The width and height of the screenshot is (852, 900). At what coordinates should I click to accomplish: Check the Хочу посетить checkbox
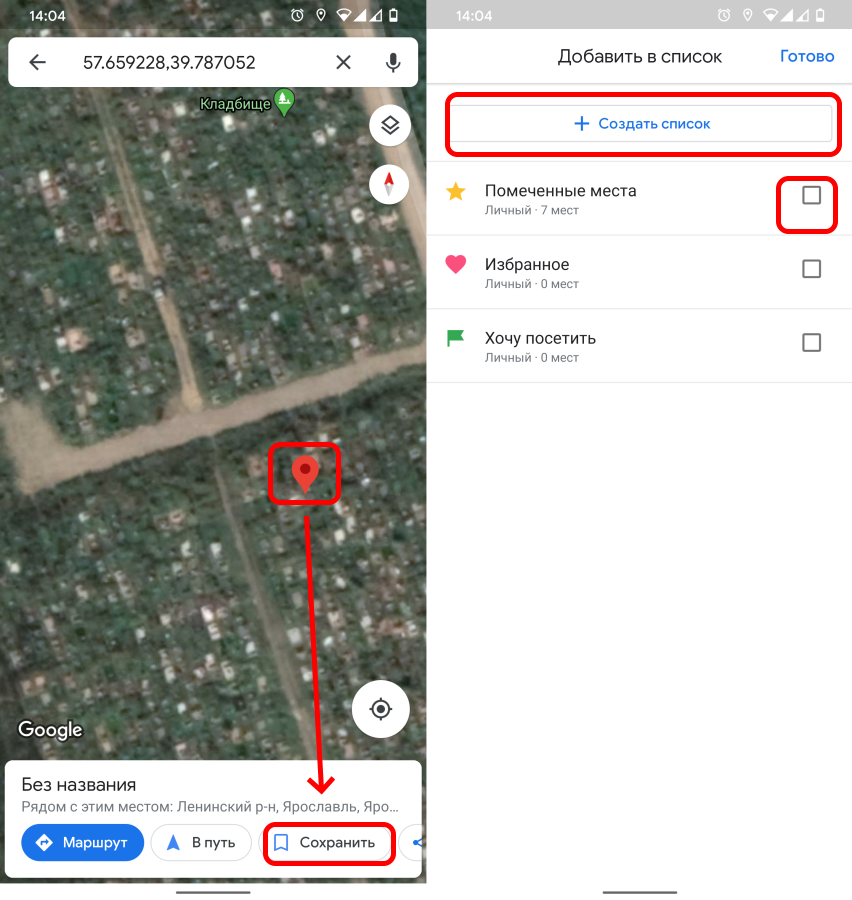tap(811, 343)
